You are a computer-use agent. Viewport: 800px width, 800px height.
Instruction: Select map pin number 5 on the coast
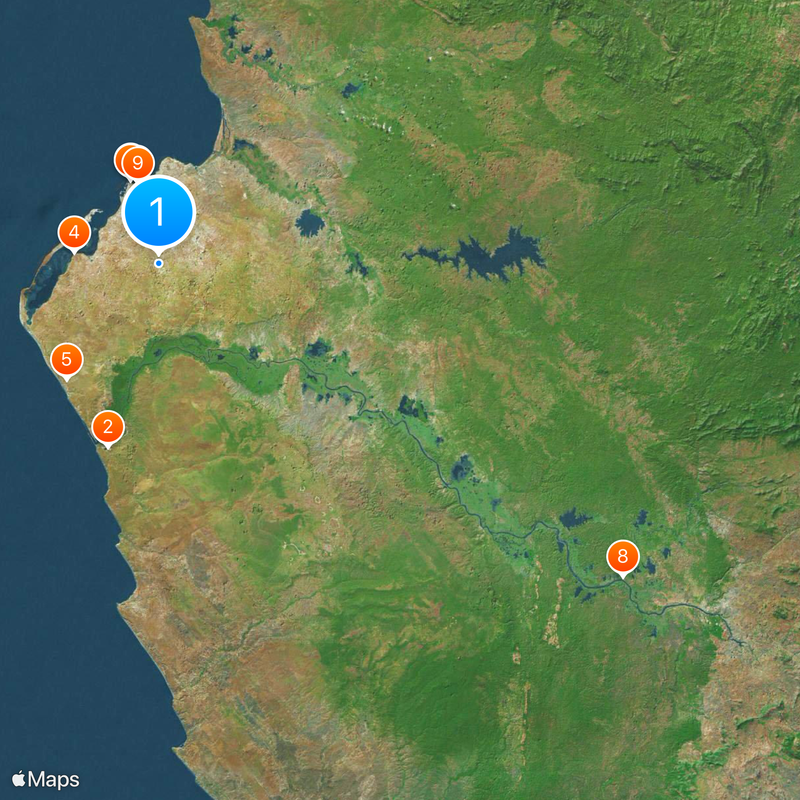coord(66,359)
